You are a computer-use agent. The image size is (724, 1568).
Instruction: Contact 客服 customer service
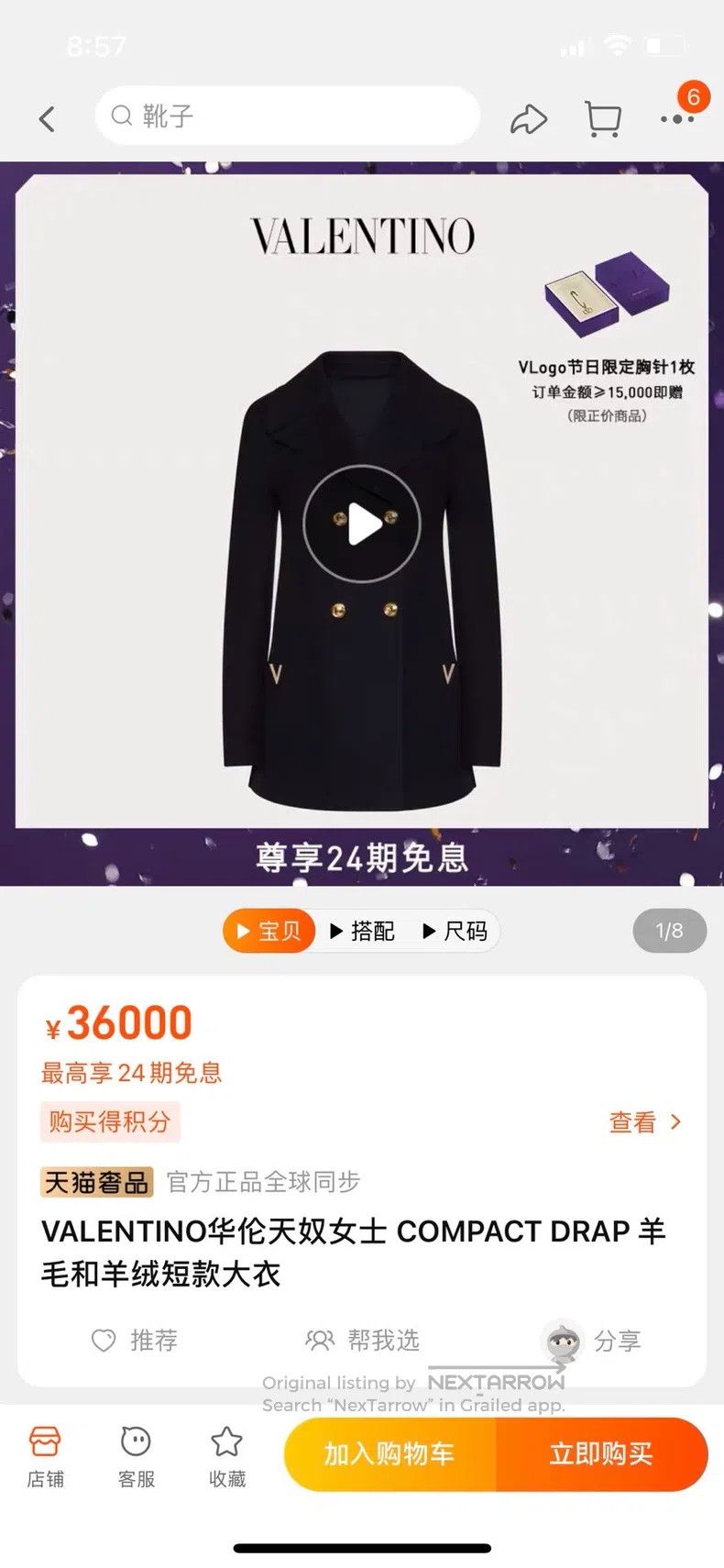136,1456
